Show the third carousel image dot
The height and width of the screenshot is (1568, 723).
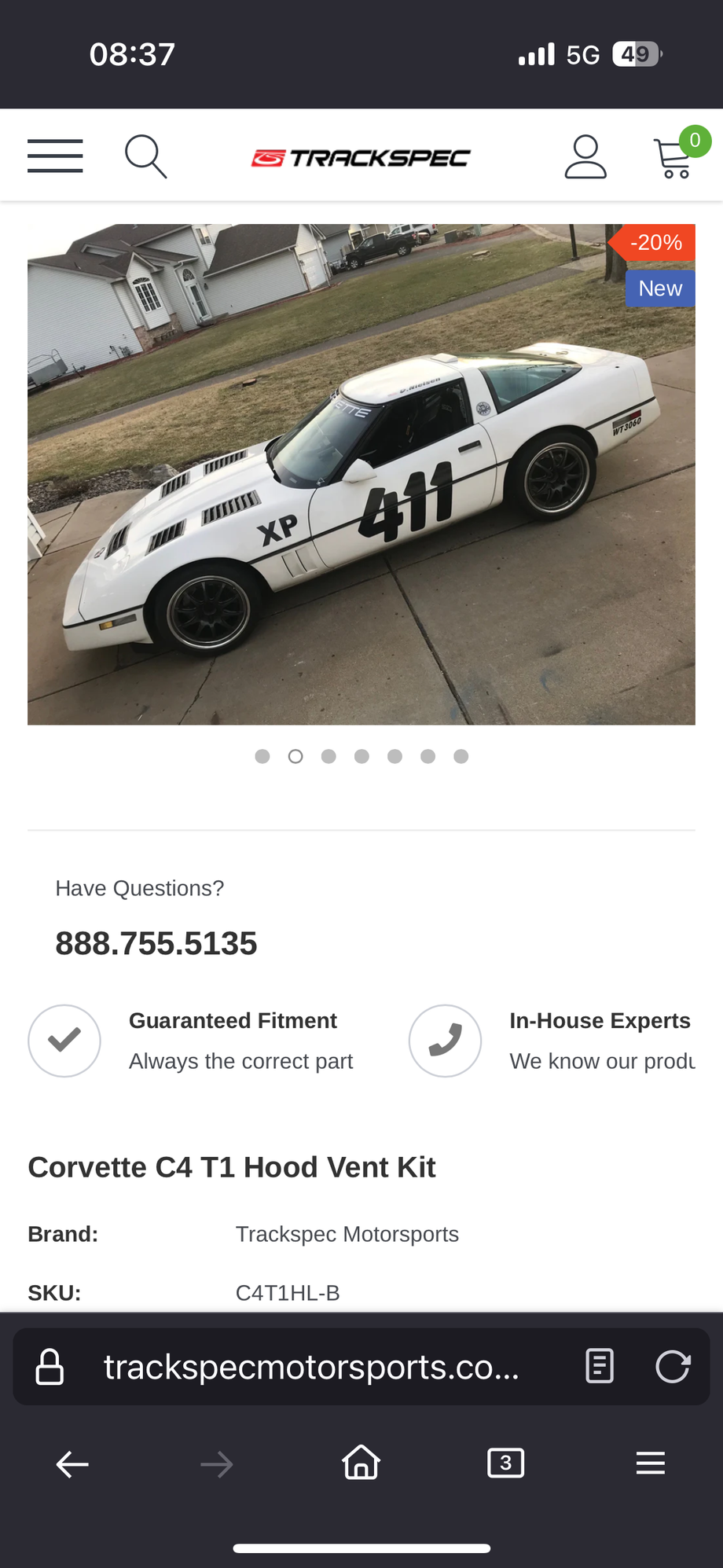tap(328, 756)
